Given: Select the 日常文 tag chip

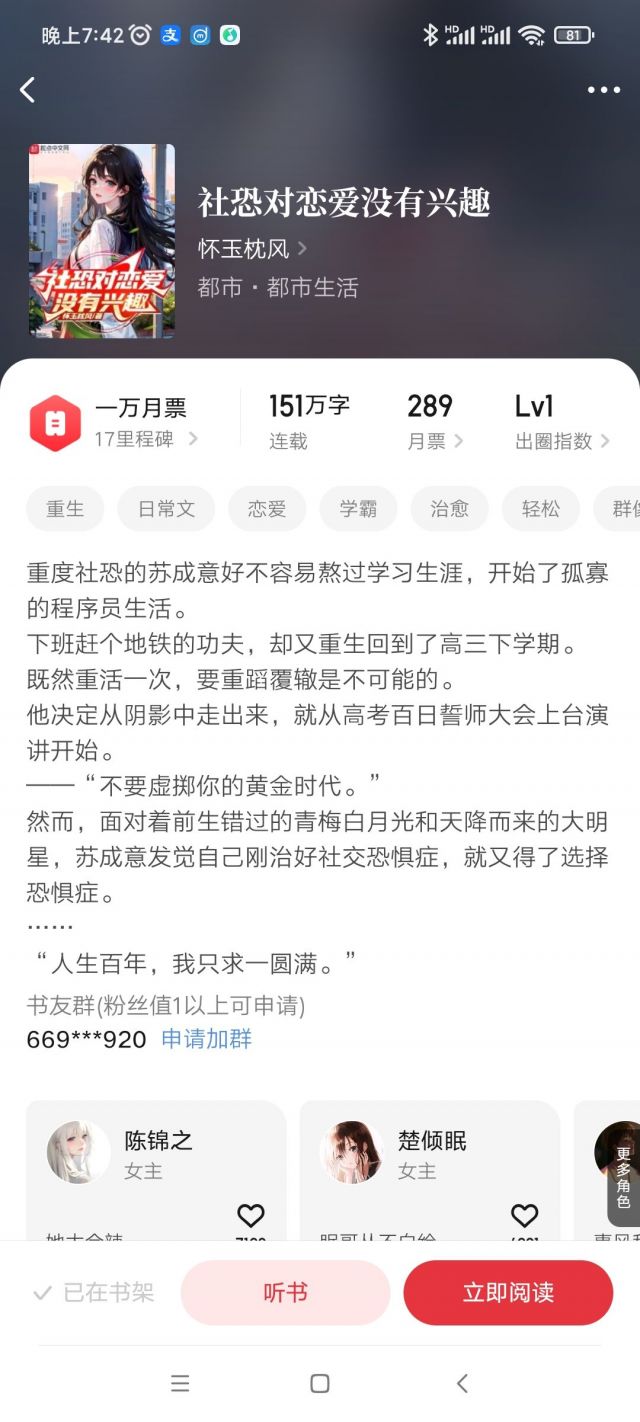Looking at the screenshot, I should click(166, 508).
